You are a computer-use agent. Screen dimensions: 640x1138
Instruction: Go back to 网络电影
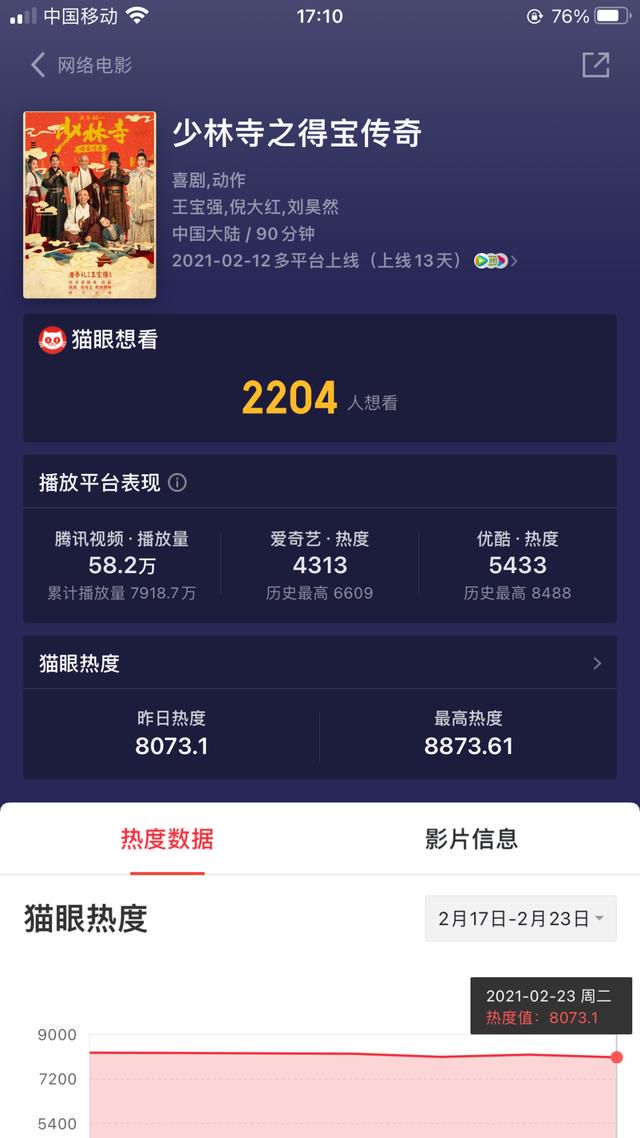(81, 65)
